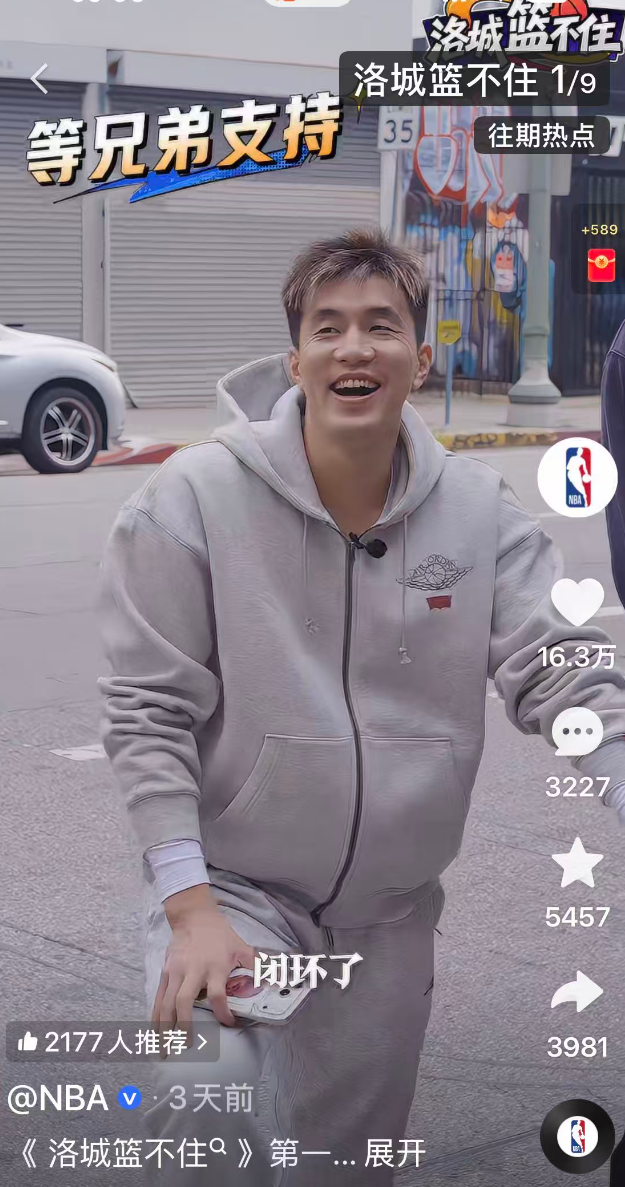Open 2177人推荐 recommendations

112,1042
